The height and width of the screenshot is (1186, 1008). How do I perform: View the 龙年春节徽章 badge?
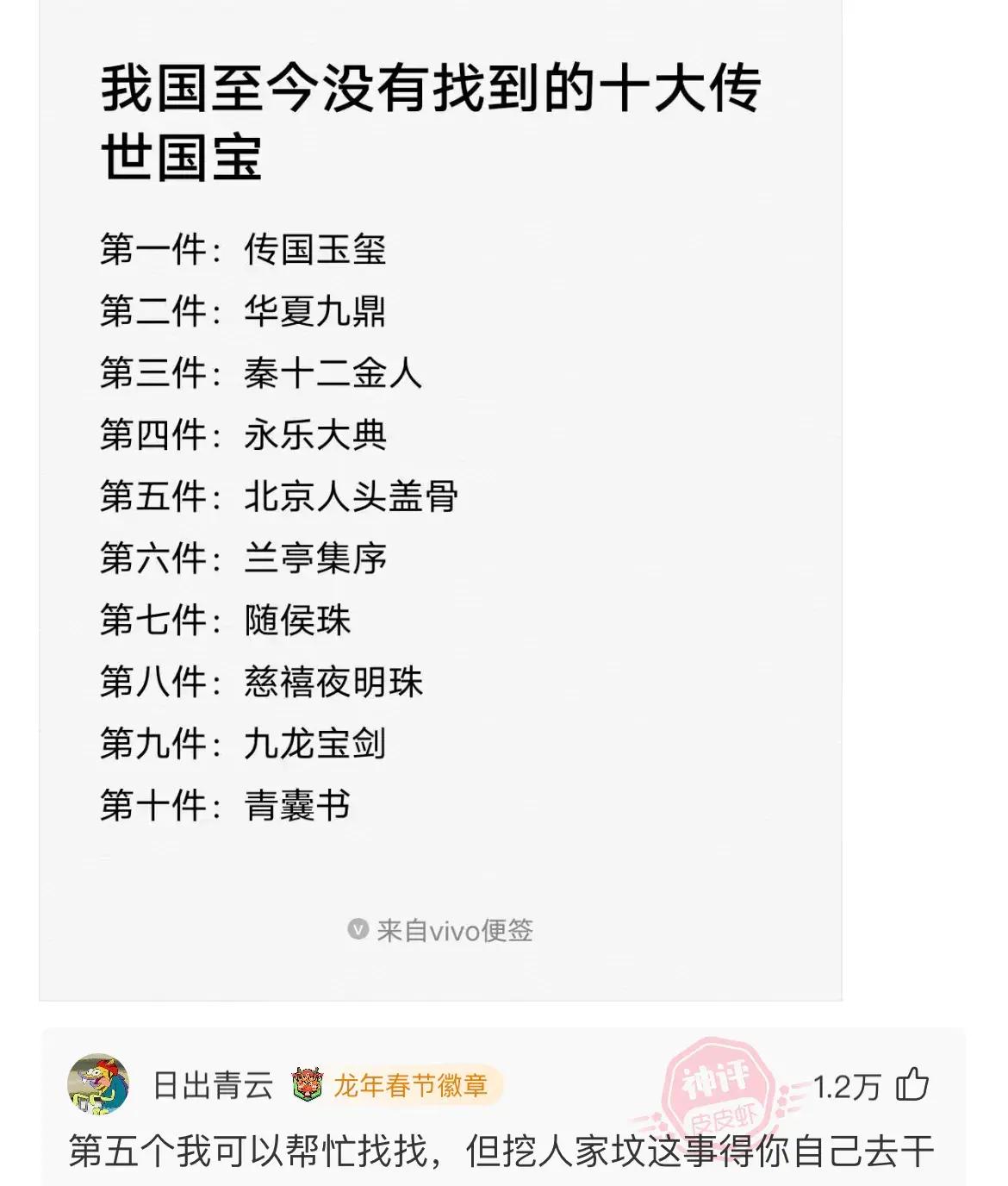[395, 1085]
